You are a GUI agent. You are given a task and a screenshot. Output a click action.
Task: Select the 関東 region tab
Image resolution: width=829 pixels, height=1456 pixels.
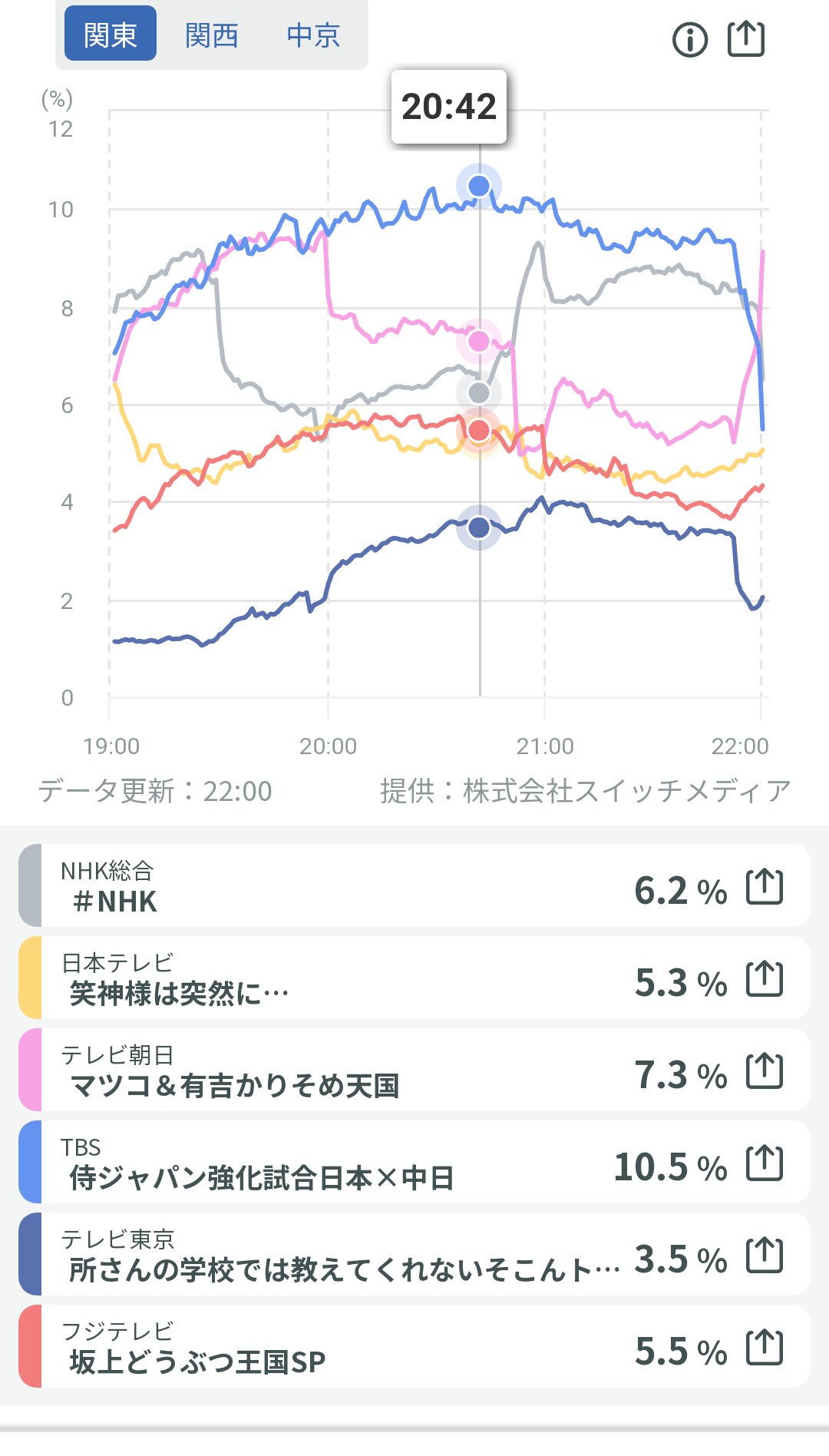pyautogui.click(x=110, y=35)
